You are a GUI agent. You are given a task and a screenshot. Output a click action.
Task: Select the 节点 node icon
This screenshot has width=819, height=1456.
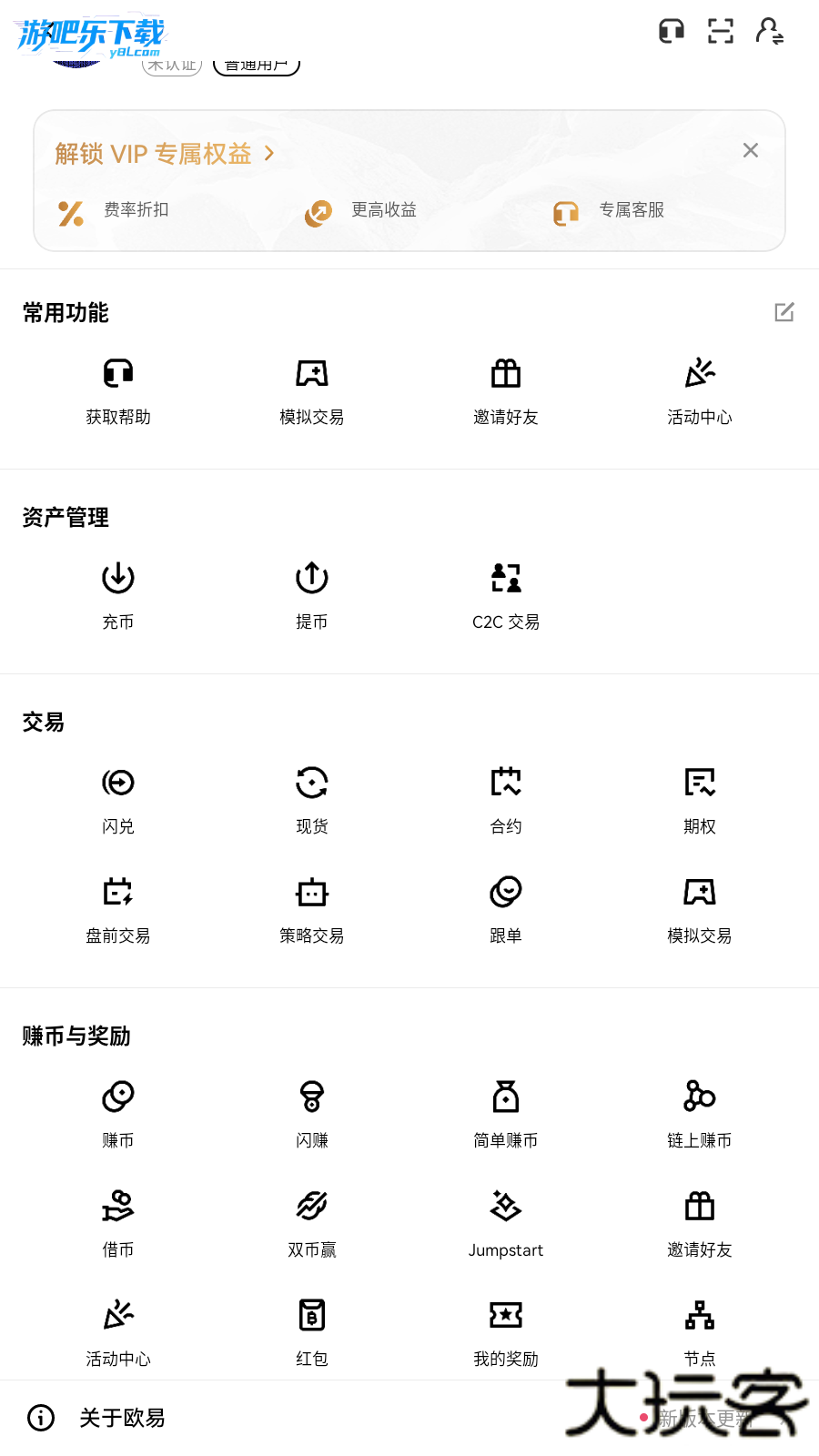pos(699,1329)
